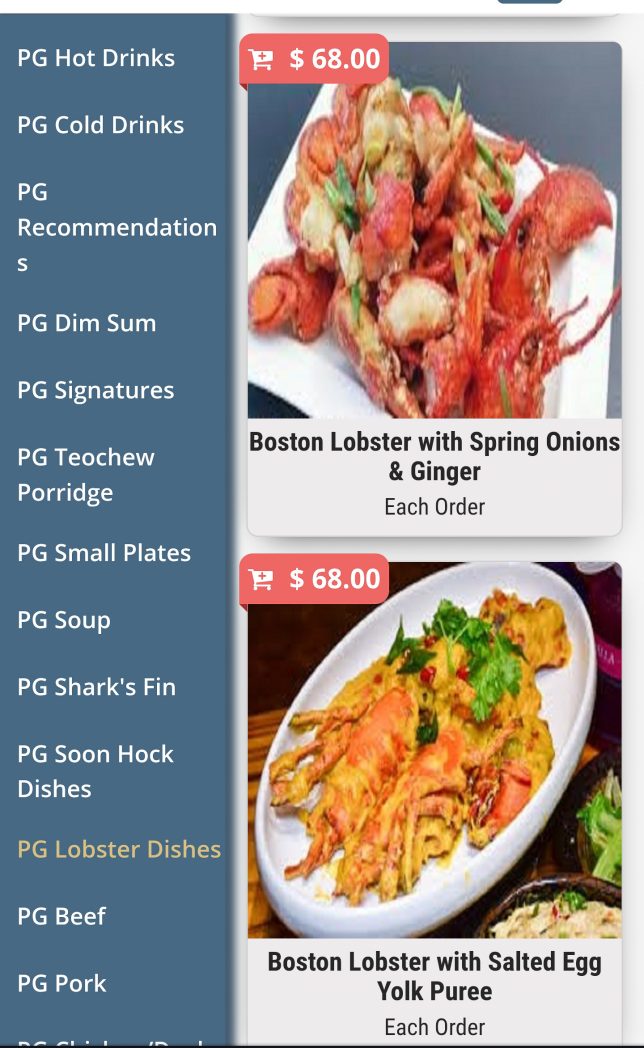Go to PG Dim Sum menu
Viewport: 644px width, 1048px height.
(x=87, y=323)
